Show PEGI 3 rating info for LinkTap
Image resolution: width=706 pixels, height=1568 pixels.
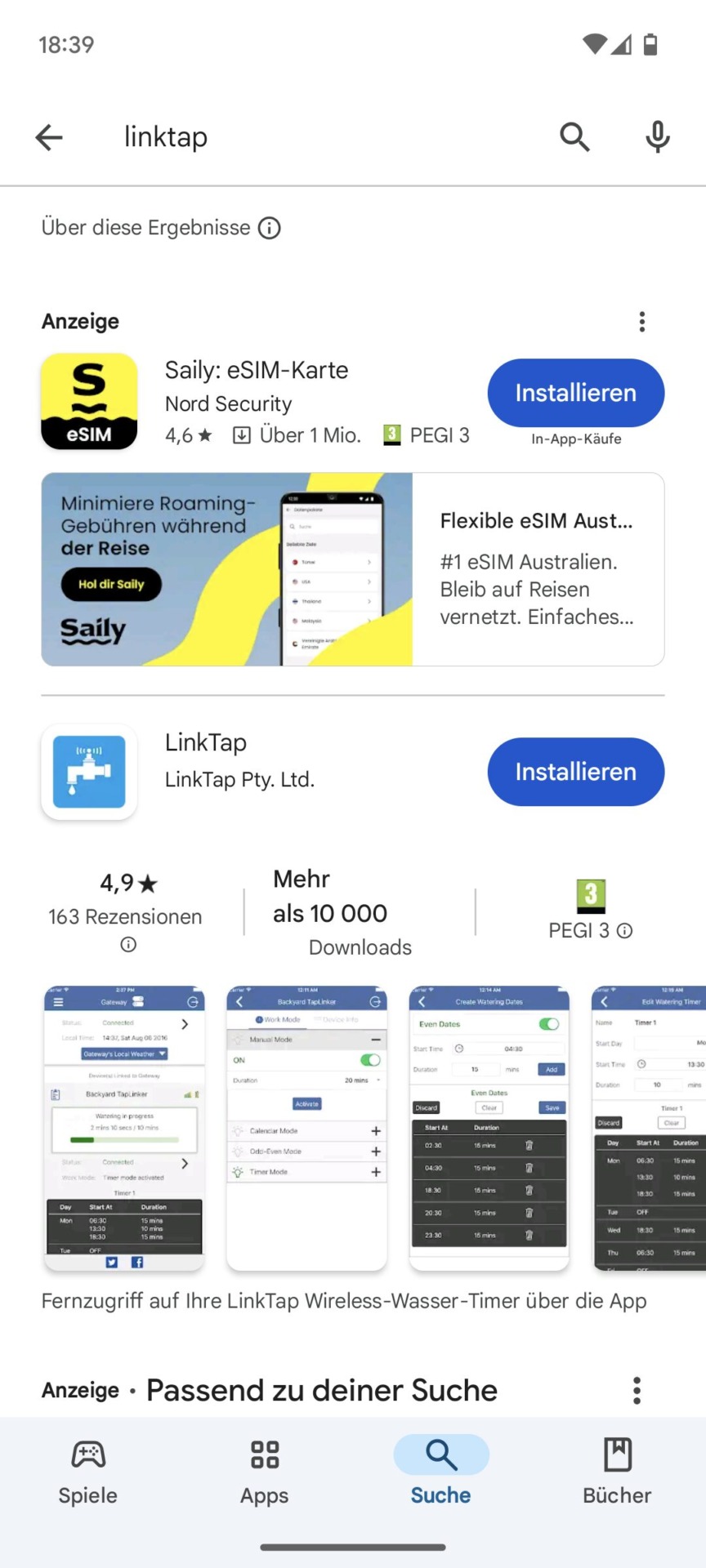pos(625,931)
